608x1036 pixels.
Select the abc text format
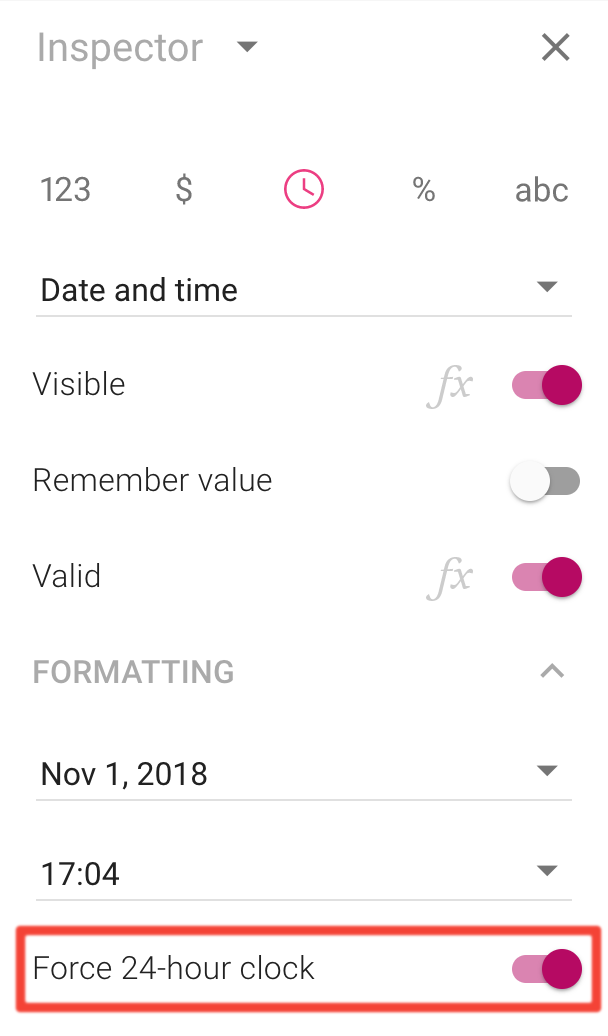[x=541, y=190]
